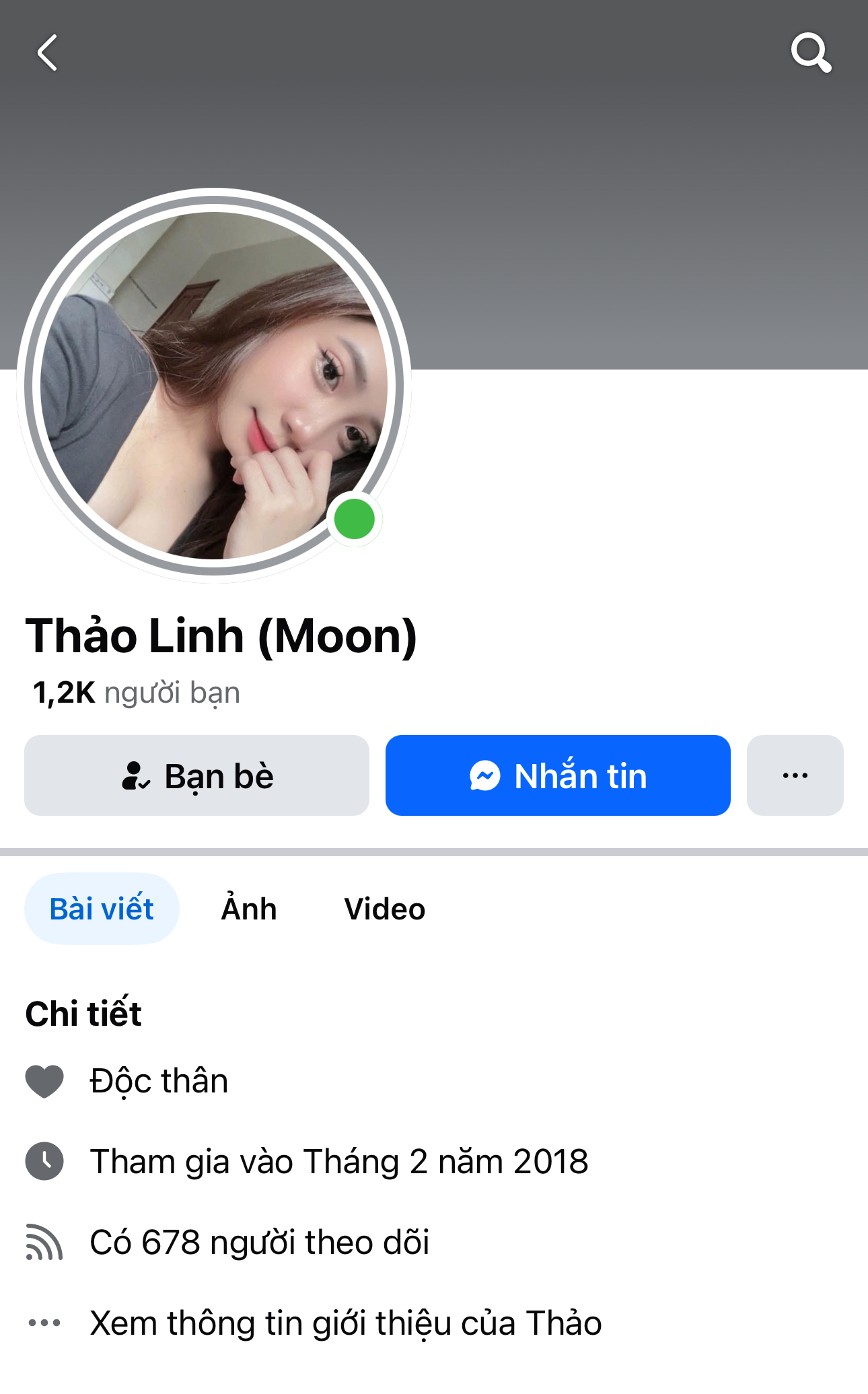Open the 1,2K người bạn friends list
868x1394 pixels.
click(x=137, y=693)
